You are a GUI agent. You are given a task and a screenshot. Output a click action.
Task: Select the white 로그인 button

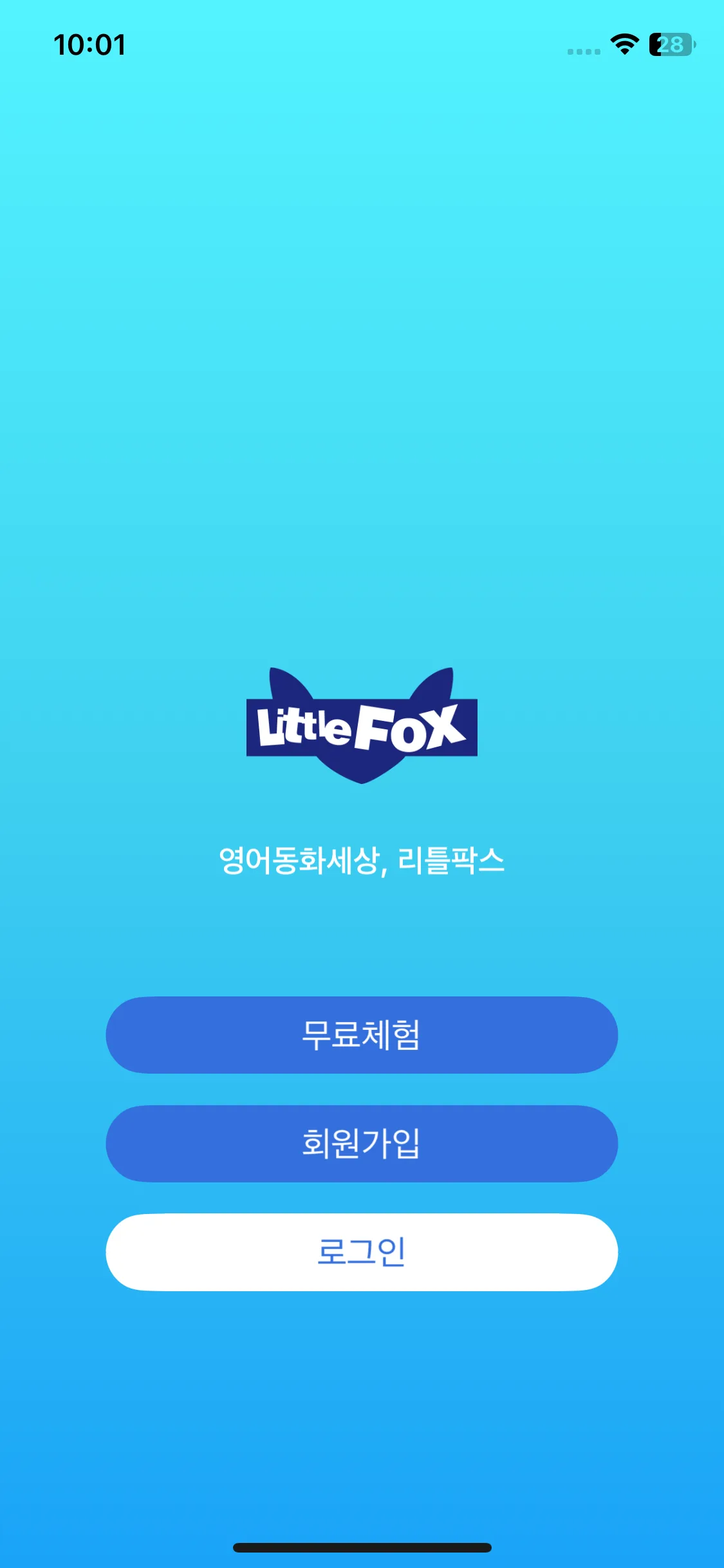click(x=362, y=1253)
